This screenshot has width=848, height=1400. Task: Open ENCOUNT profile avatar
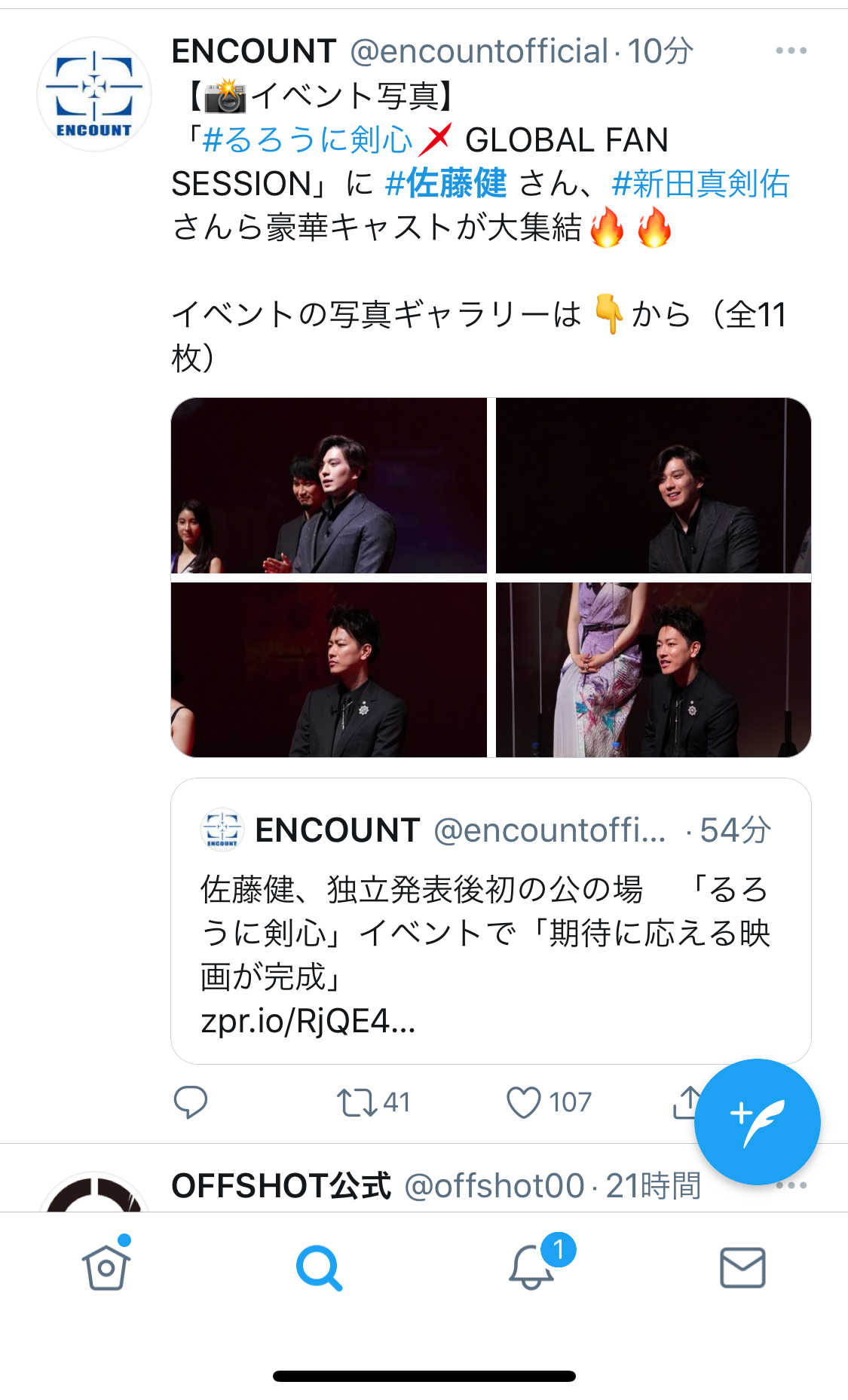tap(94, 94)
